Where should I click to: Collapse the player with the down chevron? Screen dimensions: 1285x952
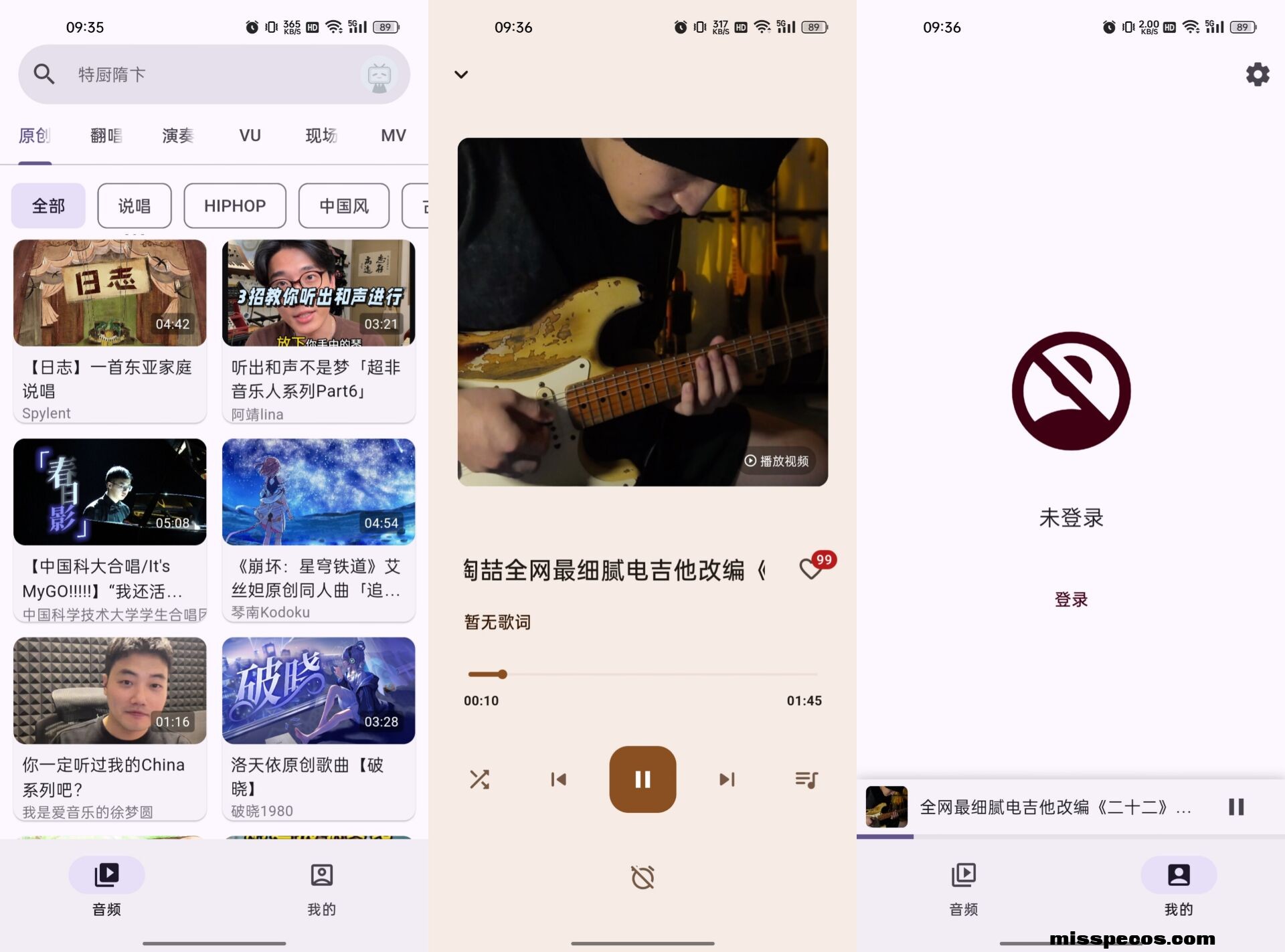click(461, 74)
